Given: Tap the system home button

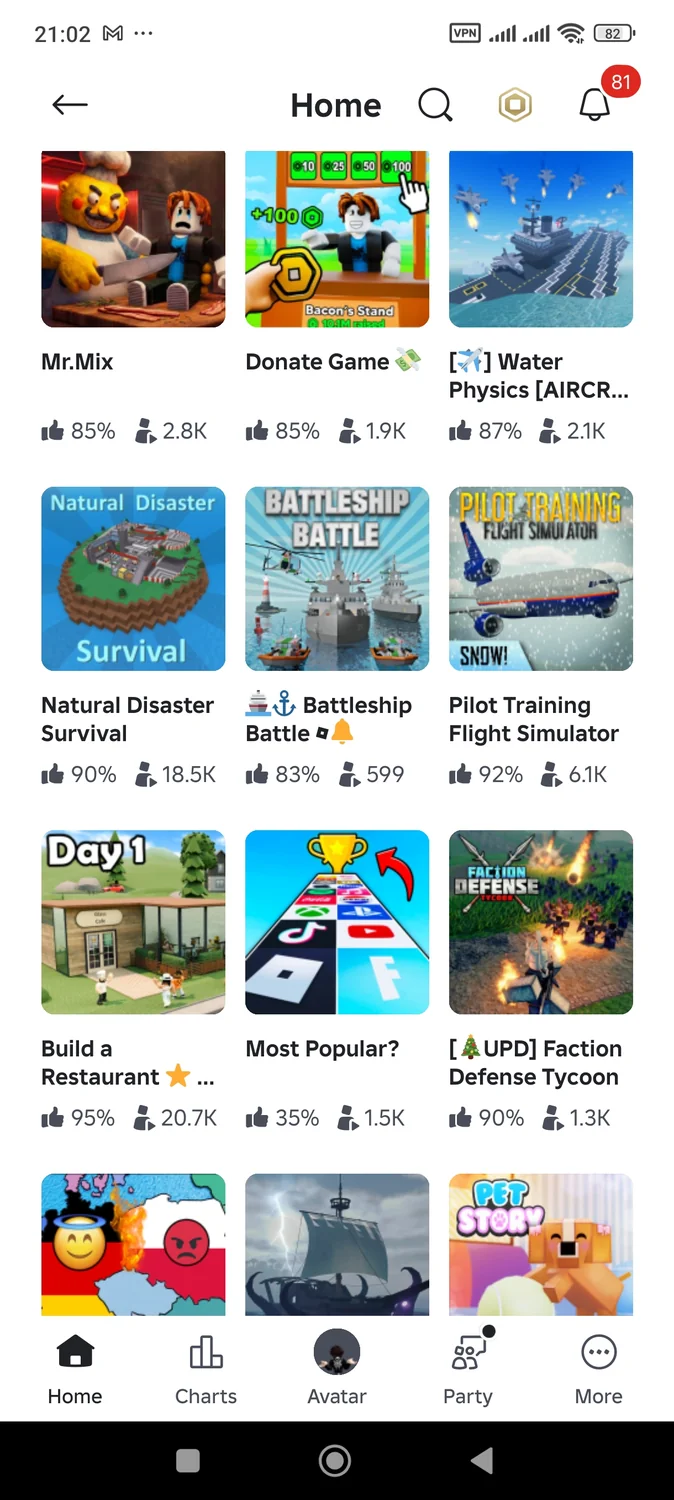Looking at the screenshot, I should [335, 1461].
